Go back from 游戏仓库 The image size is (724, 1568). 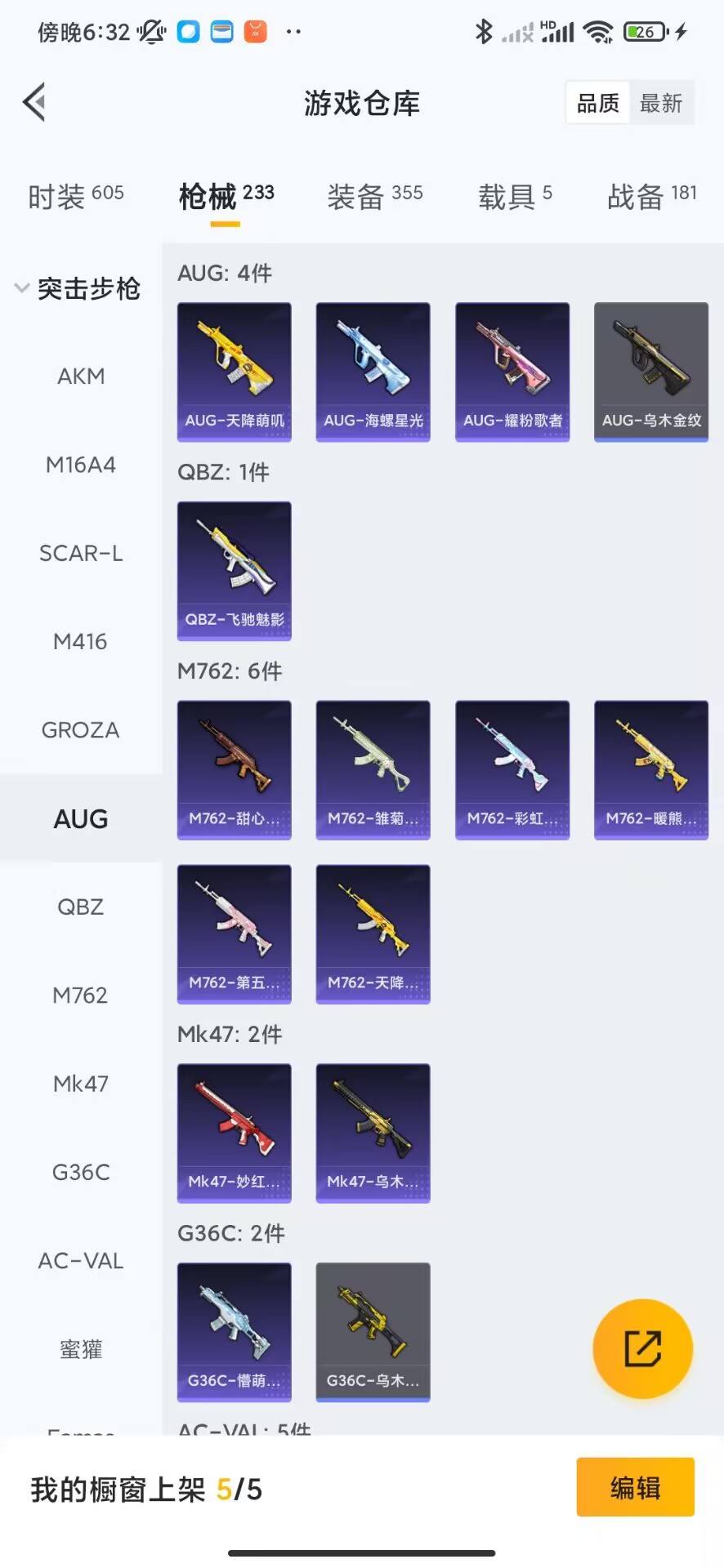pyautogui.click(x=34, y=103)
